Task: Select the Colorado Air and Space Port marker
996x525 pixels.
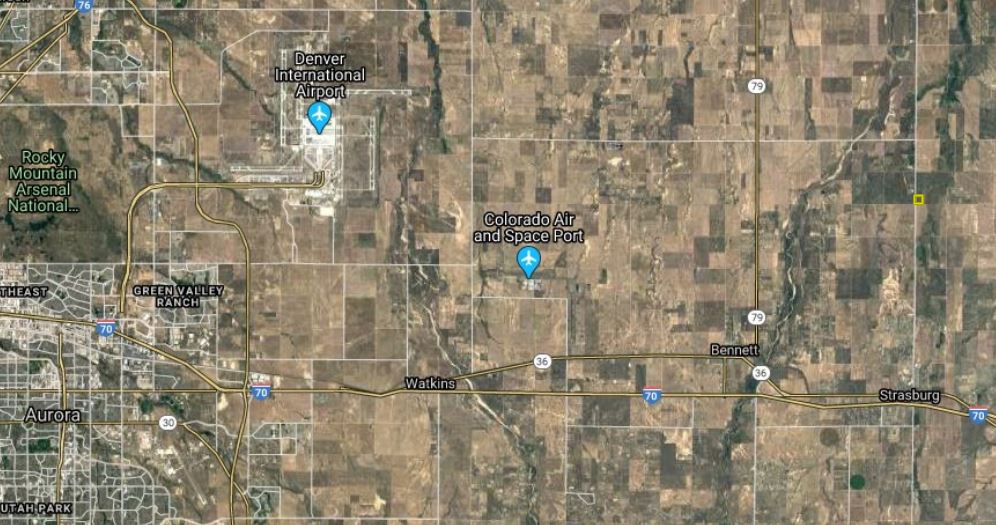Action: tap(529, 261)
